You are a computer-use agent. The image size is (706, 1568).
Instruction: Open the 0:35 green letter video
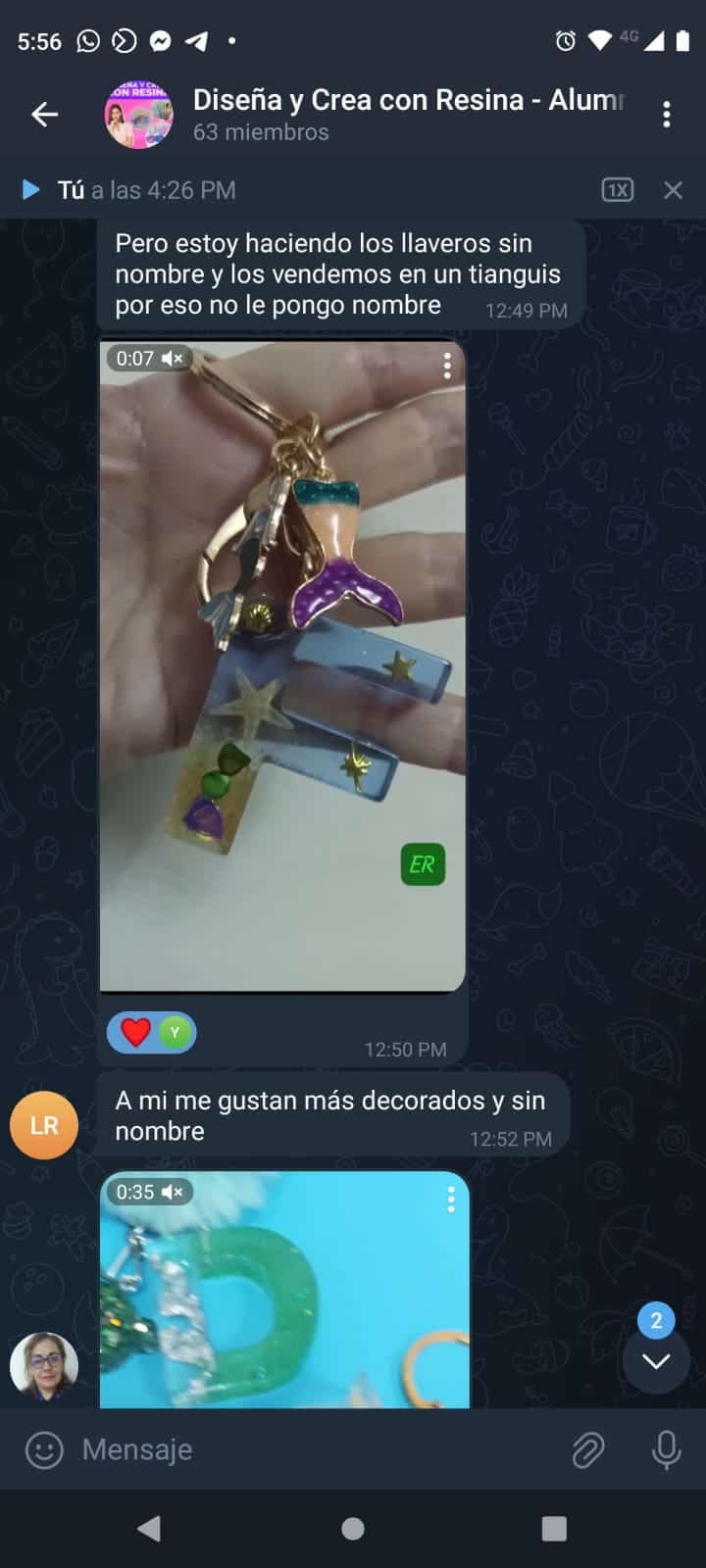[284, 1294]
